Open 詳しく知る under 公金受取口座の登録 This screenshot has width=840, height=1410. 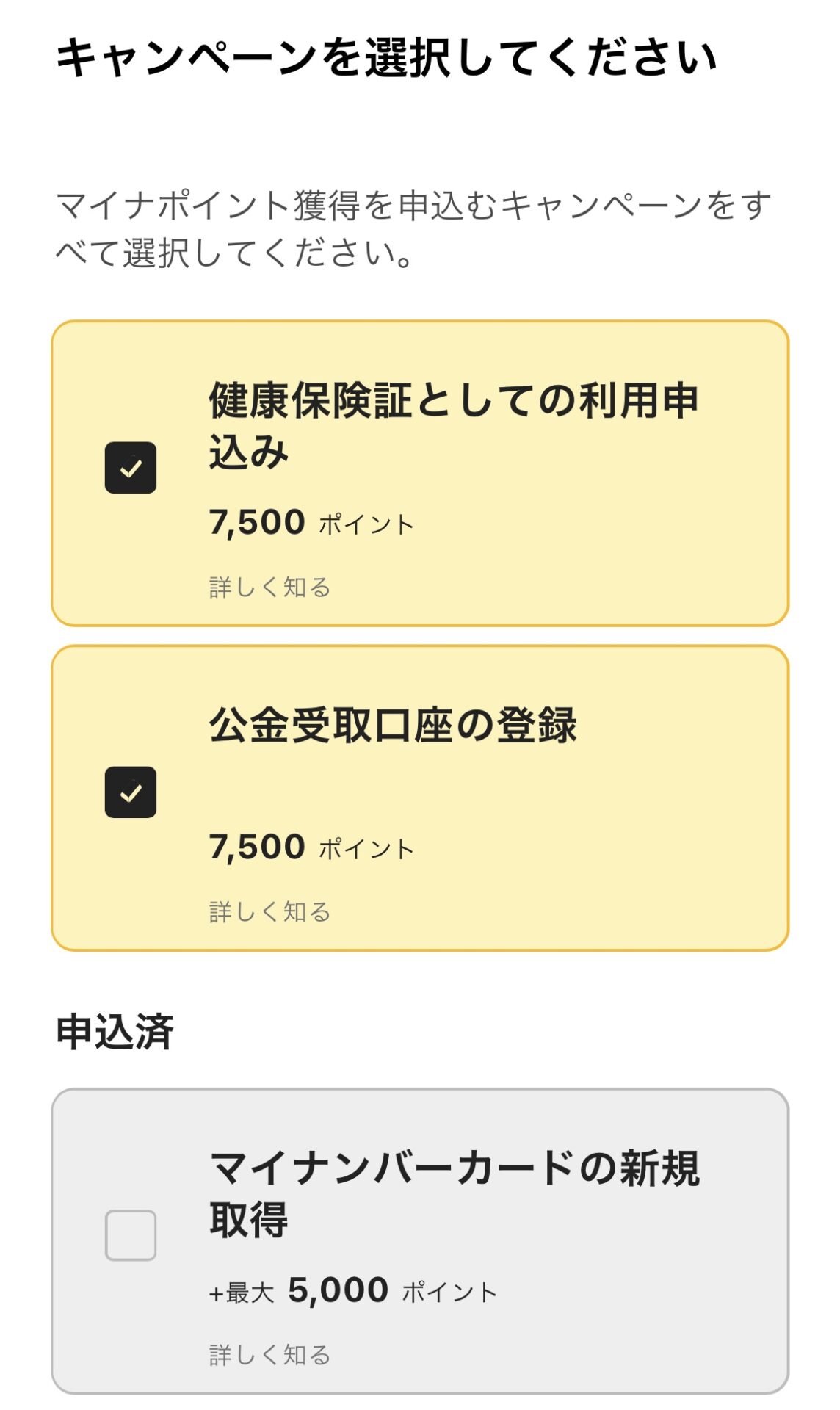[270, 912]
